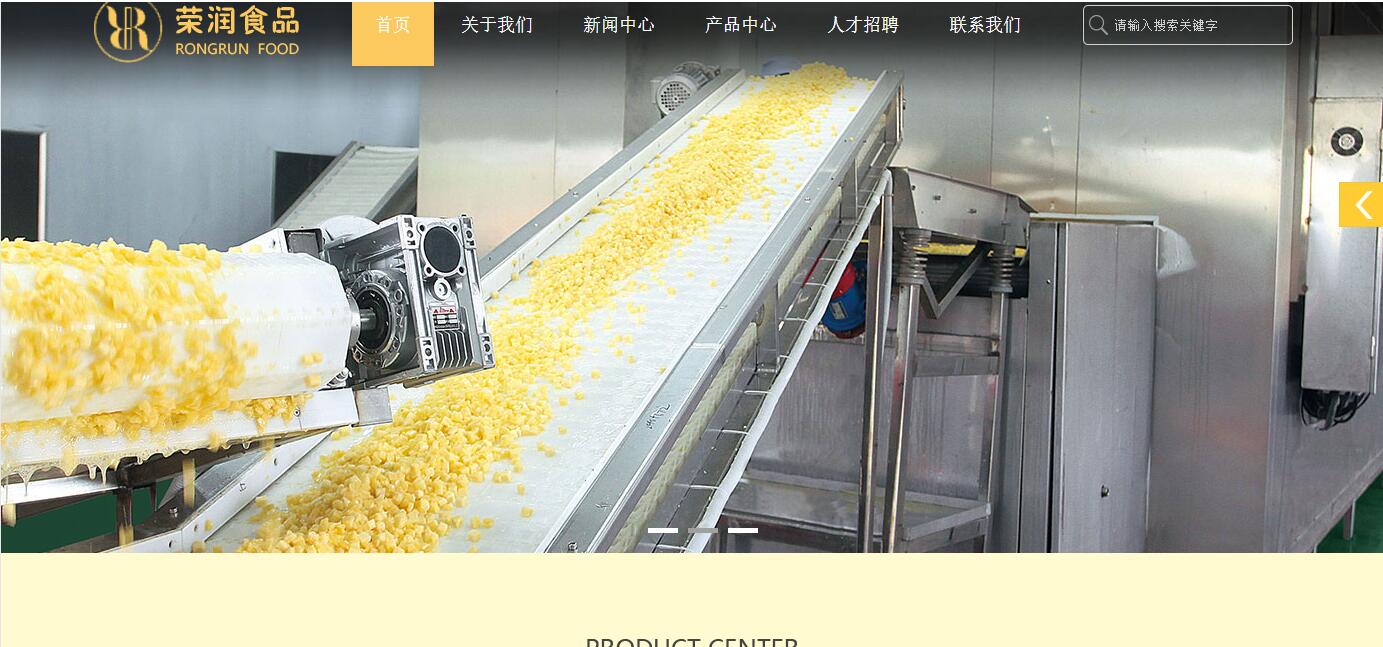This screenshot has height=647, width=1383.
Task: Open the 首页 navigation tab
Action: 393,26
